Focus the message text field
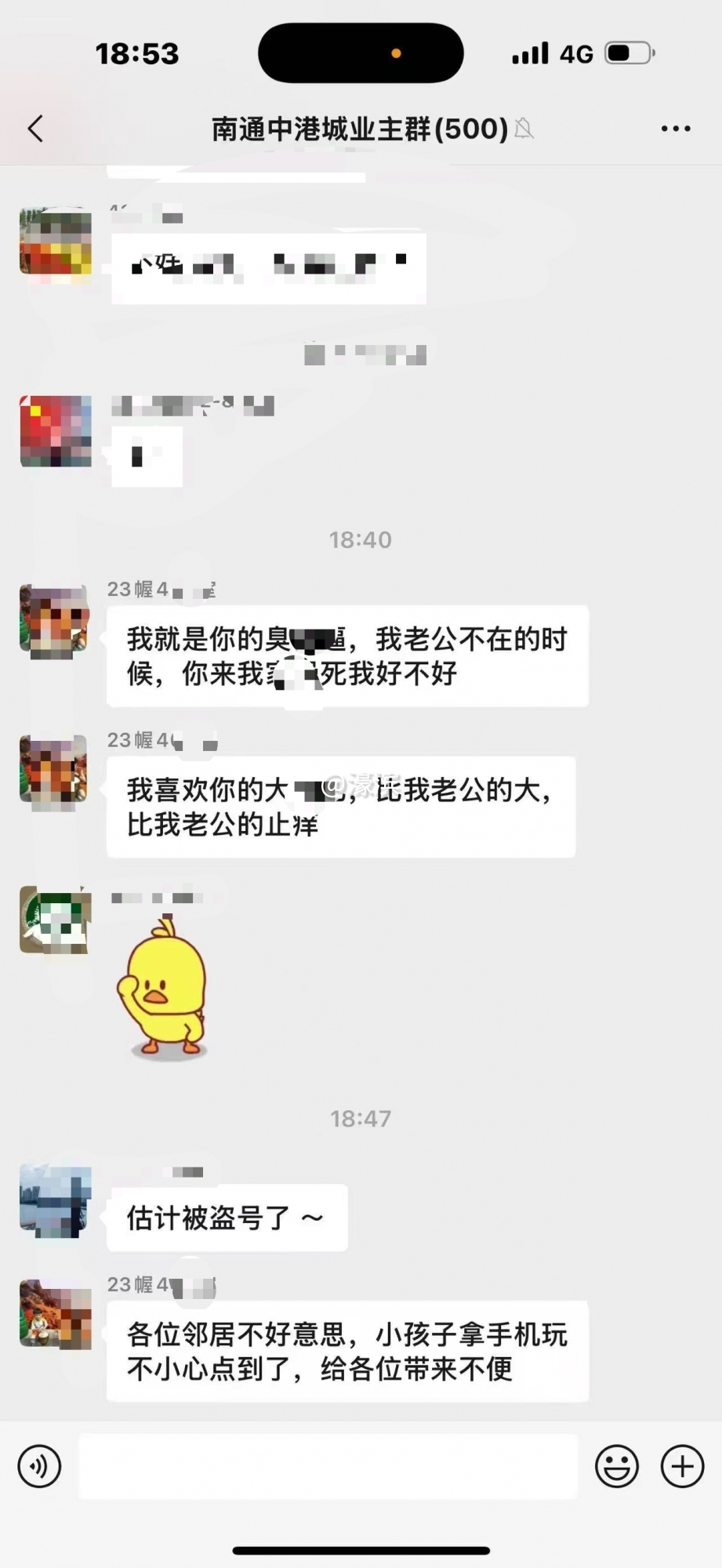 click(328, 1466)
